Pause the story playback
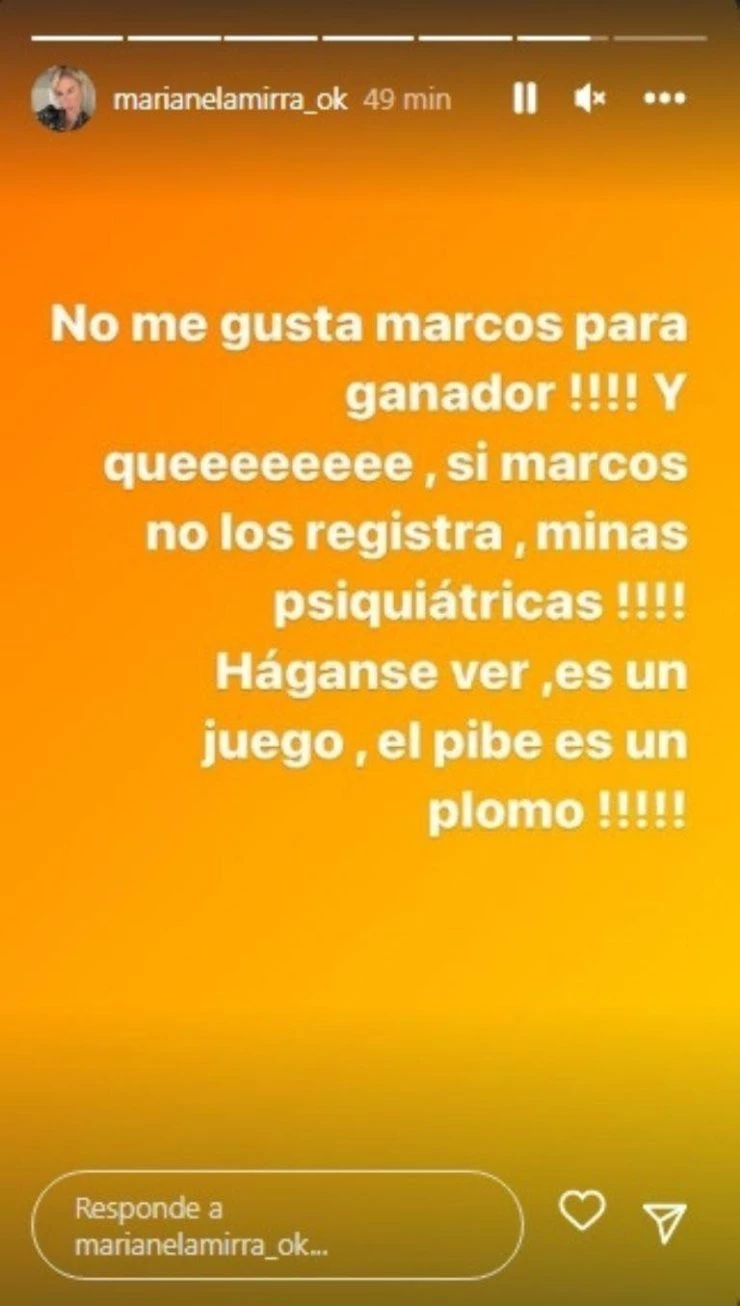The width and height of the screenshot is (740, 1306). pos(525,98)
